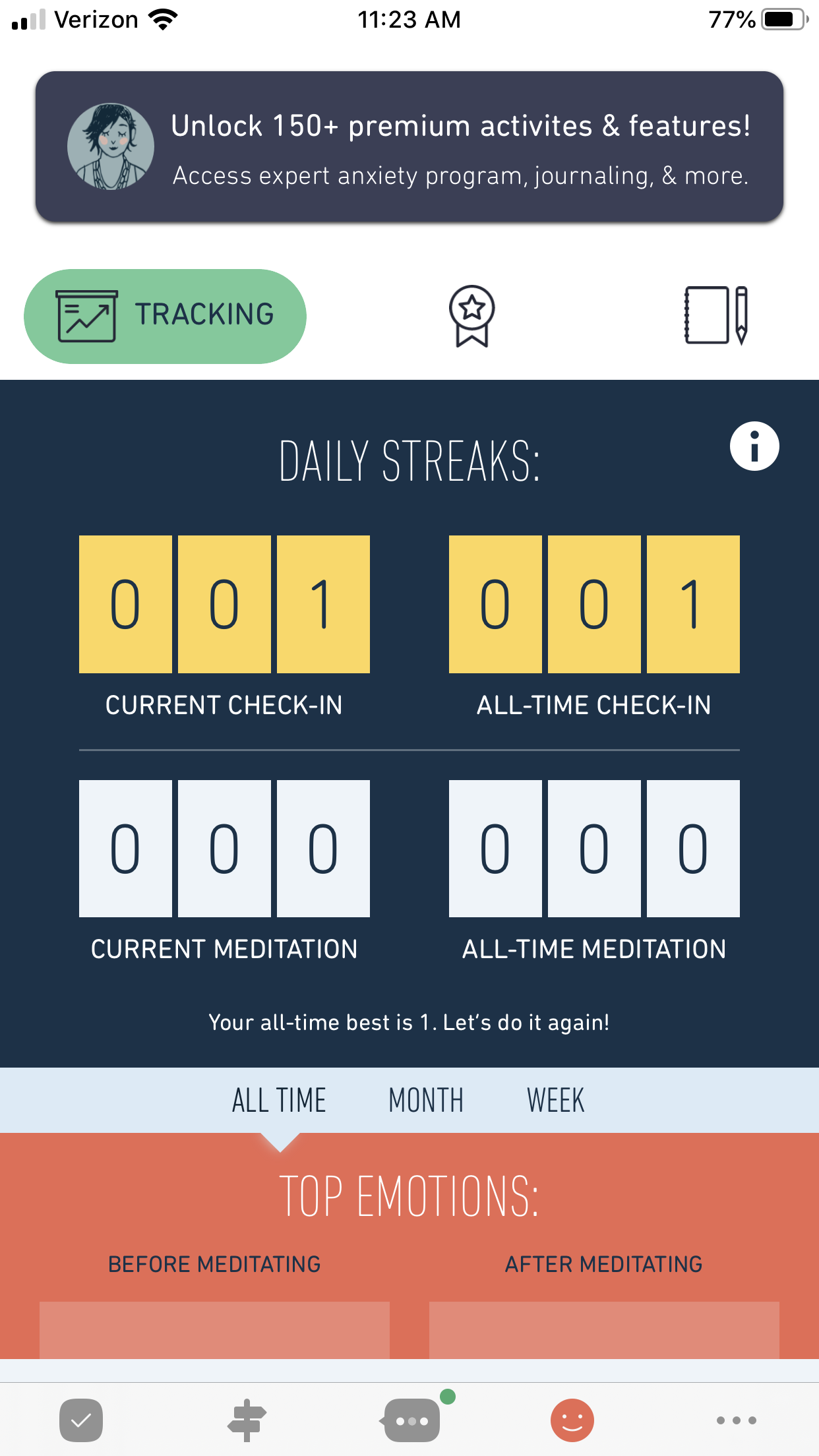
Task: Open the check mark tab in bottom bar
Action: click(x=81, y=1420)
